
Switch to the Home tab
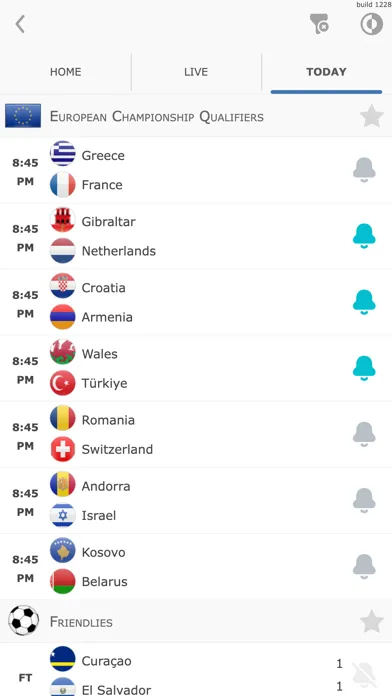click(65, 72)
